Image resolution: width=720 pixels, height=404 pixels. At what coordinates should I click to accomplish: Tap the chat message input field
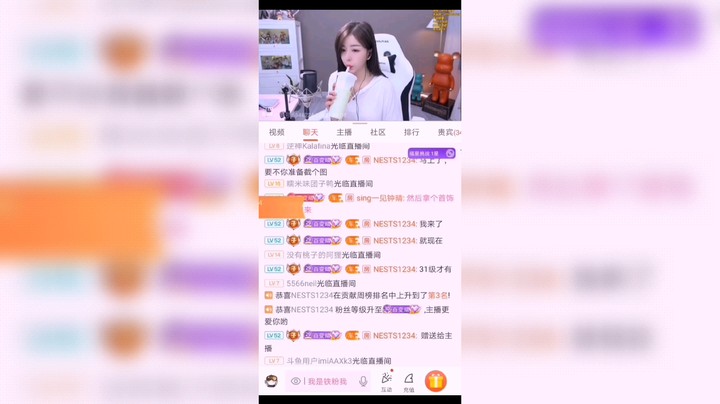(x=327, y=381)
